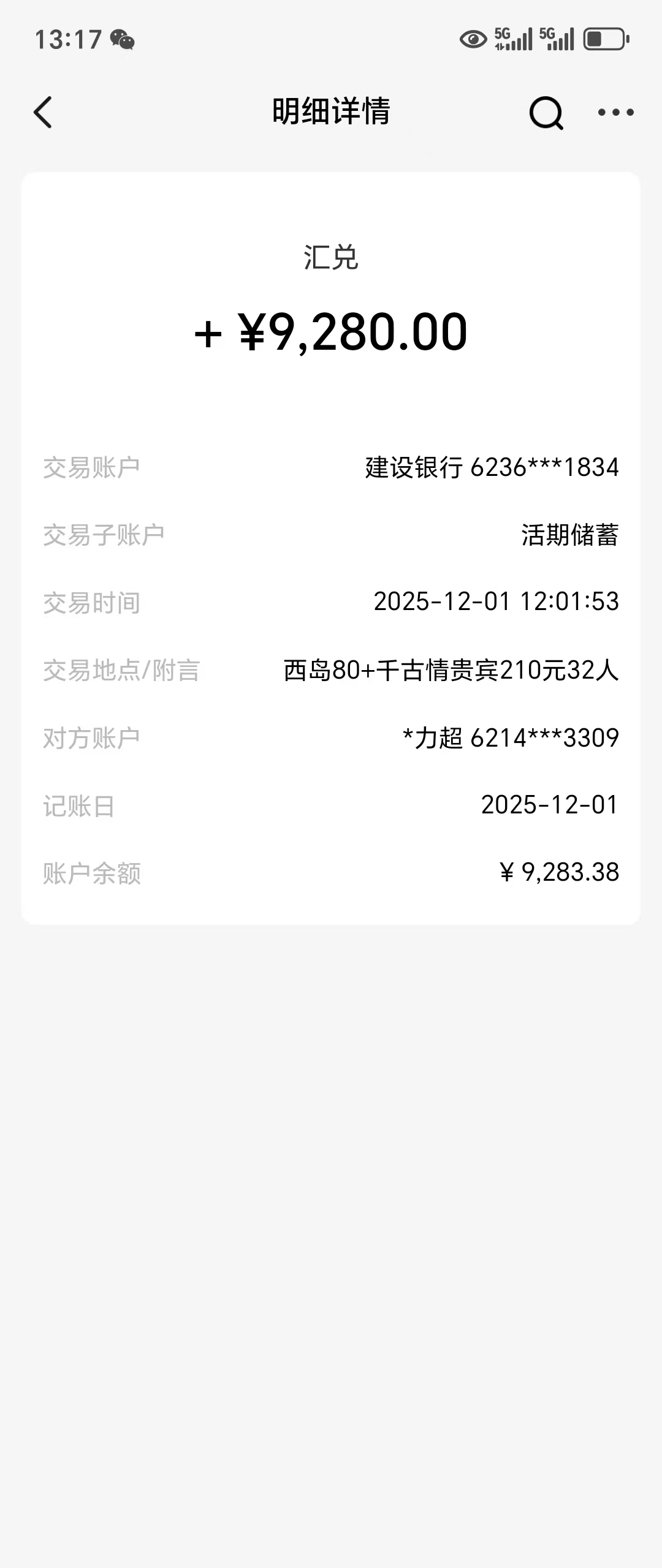This screenshot has width=662, height=1568.
Task: Tap the 交易地点/附言 remark text
Action: click(x=452, y=671)
